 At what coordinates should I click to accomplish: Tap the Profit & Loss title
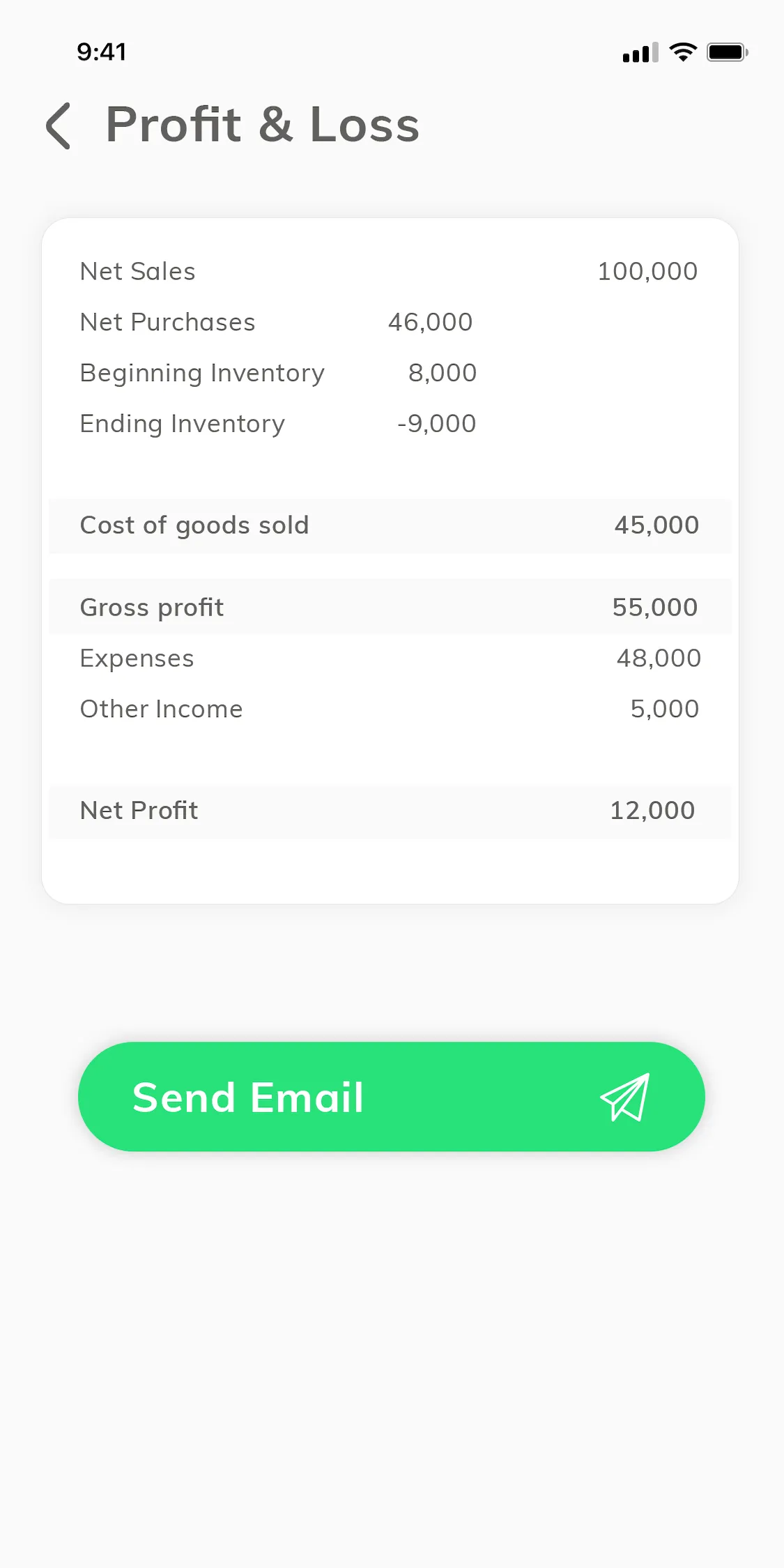click(263, 125)
